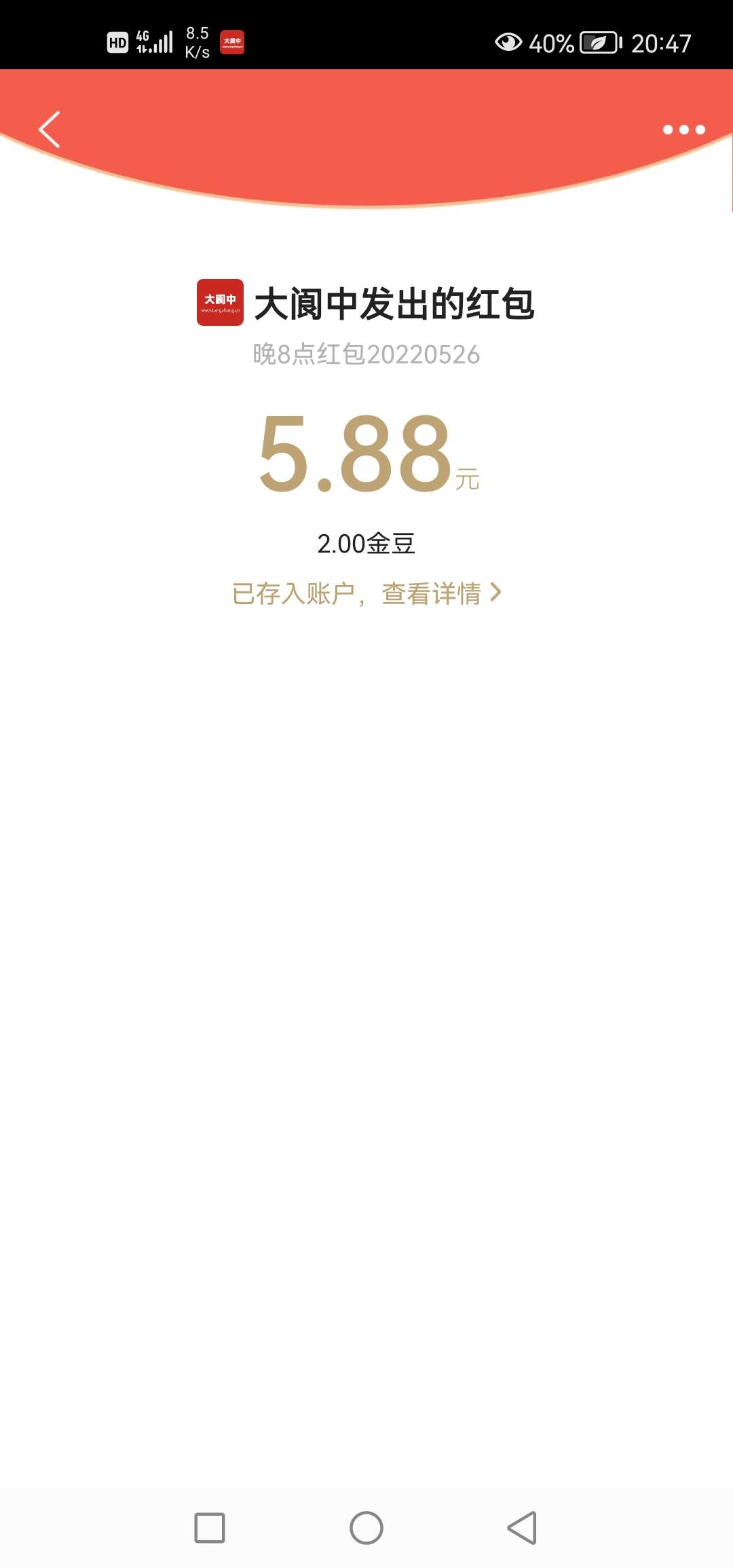The image size is (733, 1568).
Task: Tap the system home button
Action: 366,1528
